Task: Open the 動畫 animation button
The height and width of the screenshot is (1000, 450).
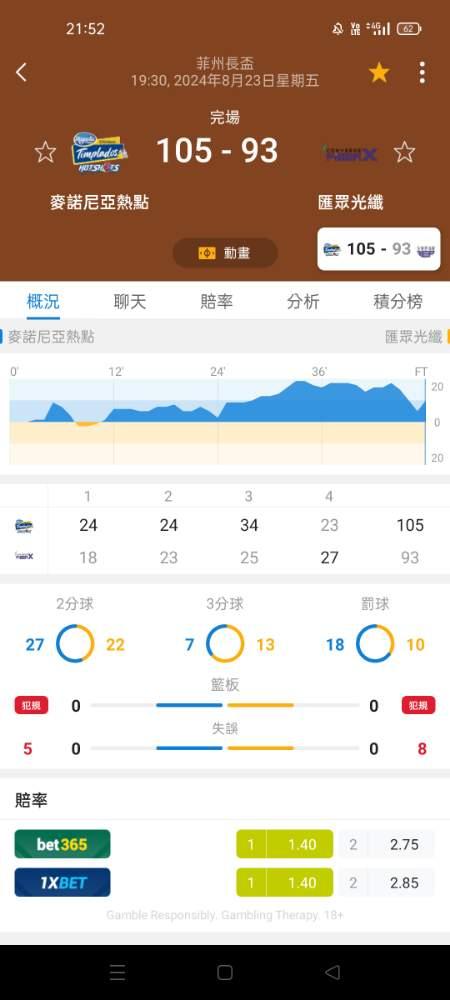Action: [x=225, y=253]
